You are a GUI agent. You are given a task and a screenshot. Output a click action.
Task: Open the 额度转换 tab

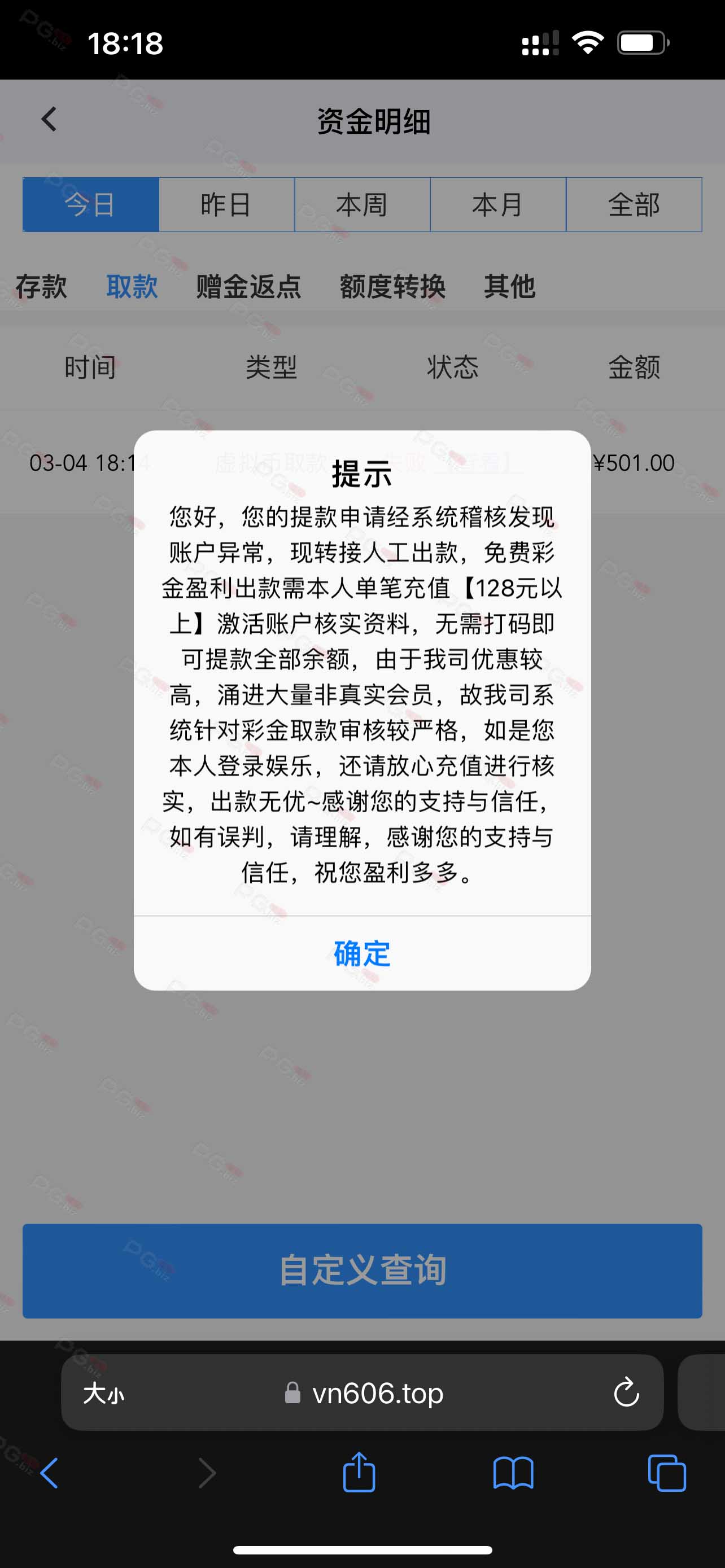392,286
